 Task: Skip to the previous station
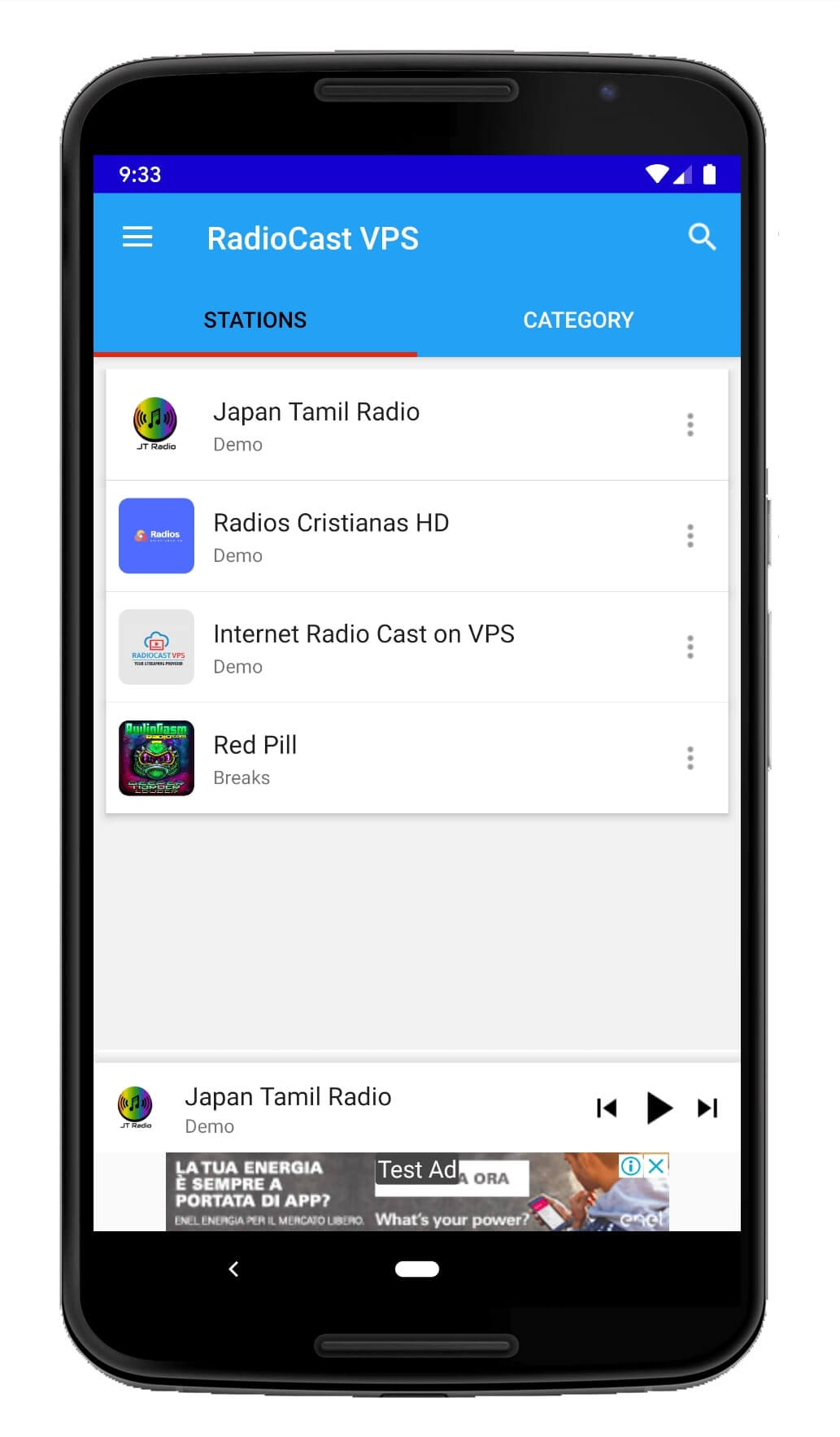point(607,1108)
